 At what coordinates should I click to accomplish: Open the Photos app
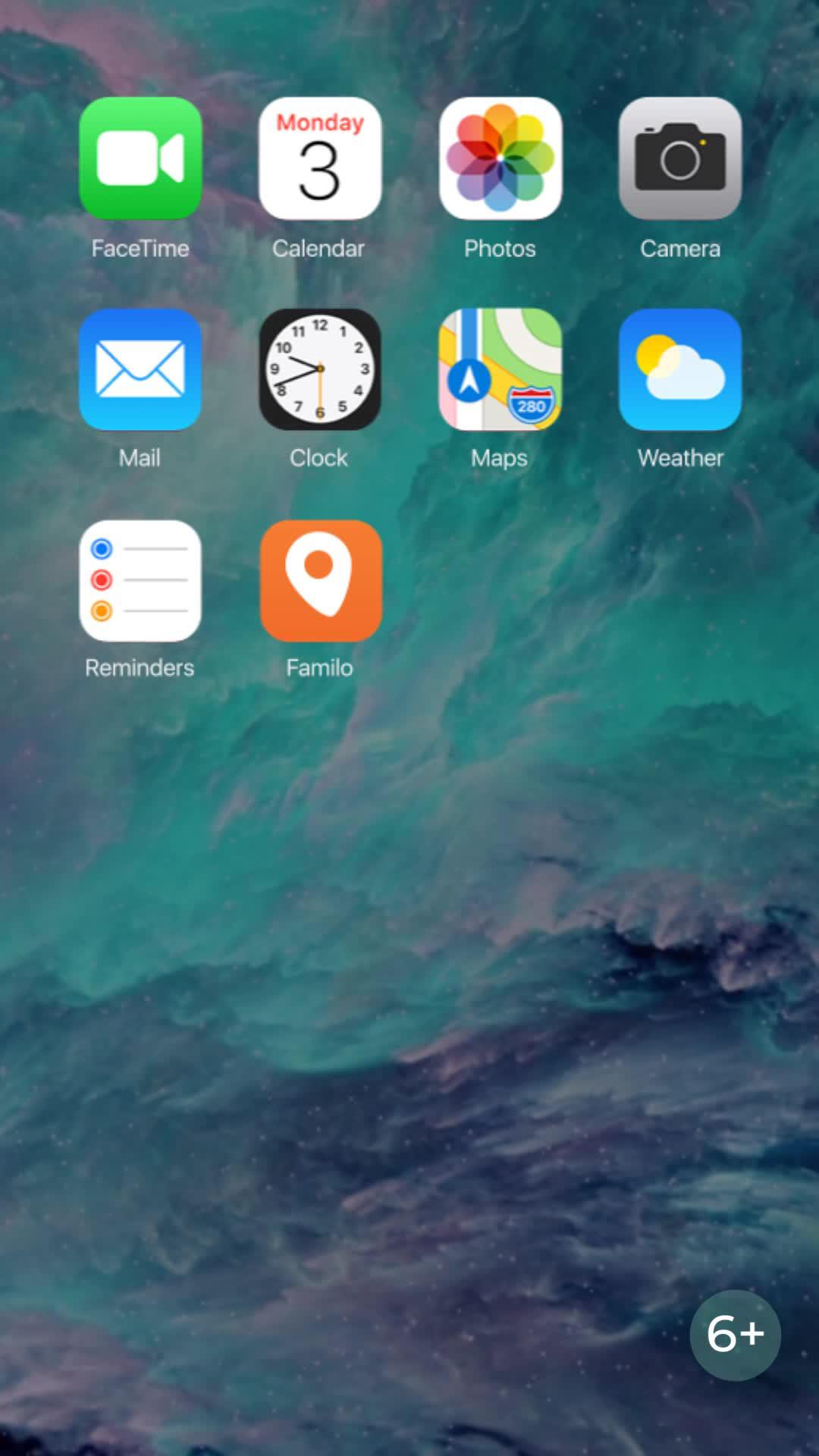click(x=500, y=158)
